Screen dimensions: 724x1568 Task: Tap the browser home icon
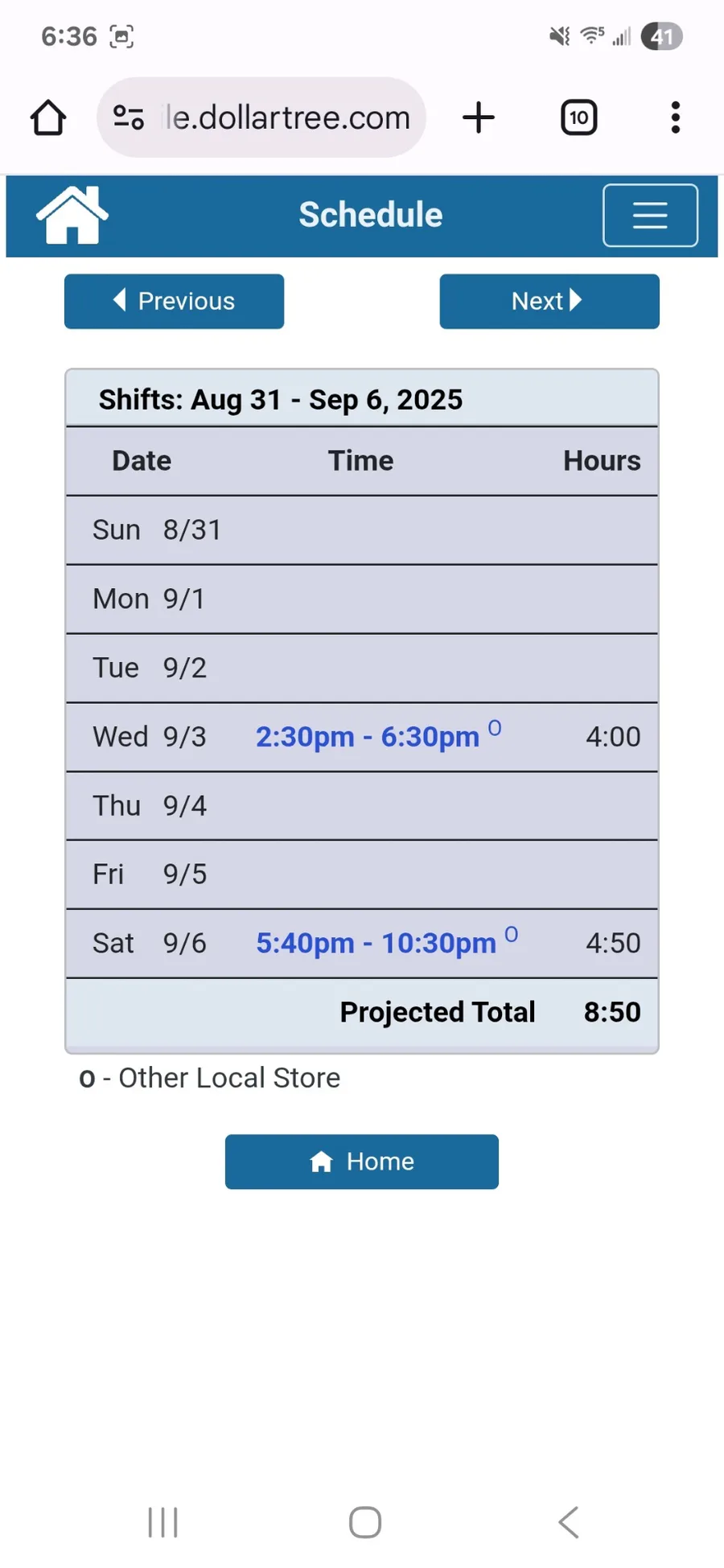[x=48, y=117]
